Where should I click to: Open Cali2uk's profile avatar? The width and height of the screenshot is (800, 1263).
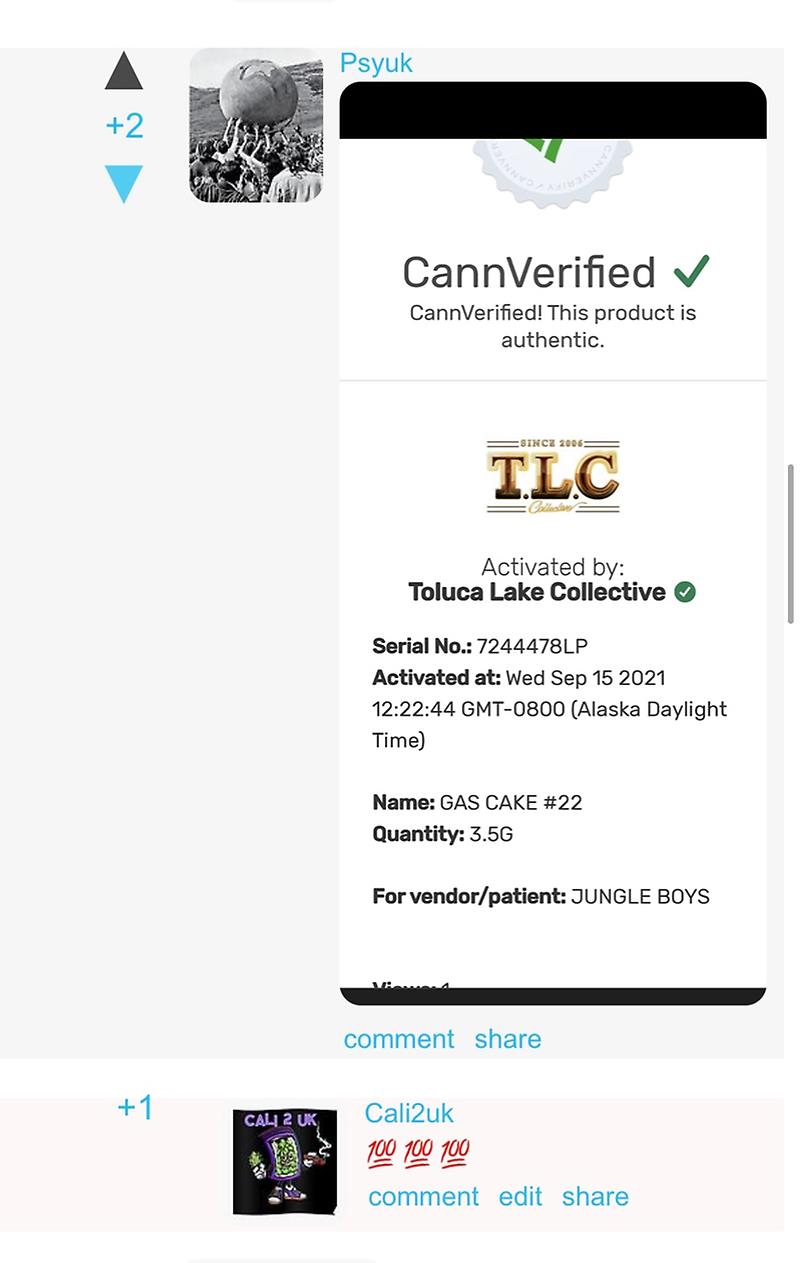click(x=284, y=1161)
